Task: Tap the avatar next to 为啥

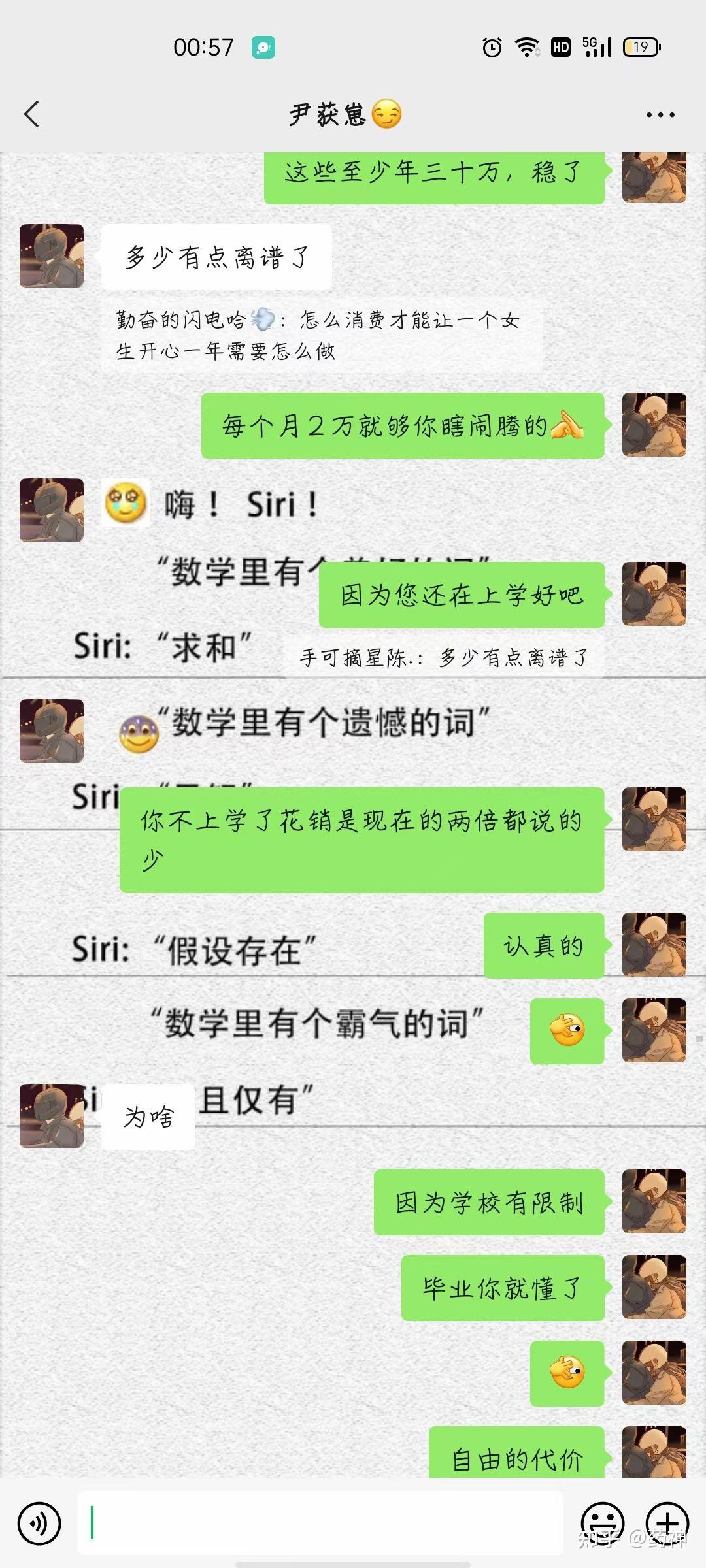Action: tap(52, 1116)
